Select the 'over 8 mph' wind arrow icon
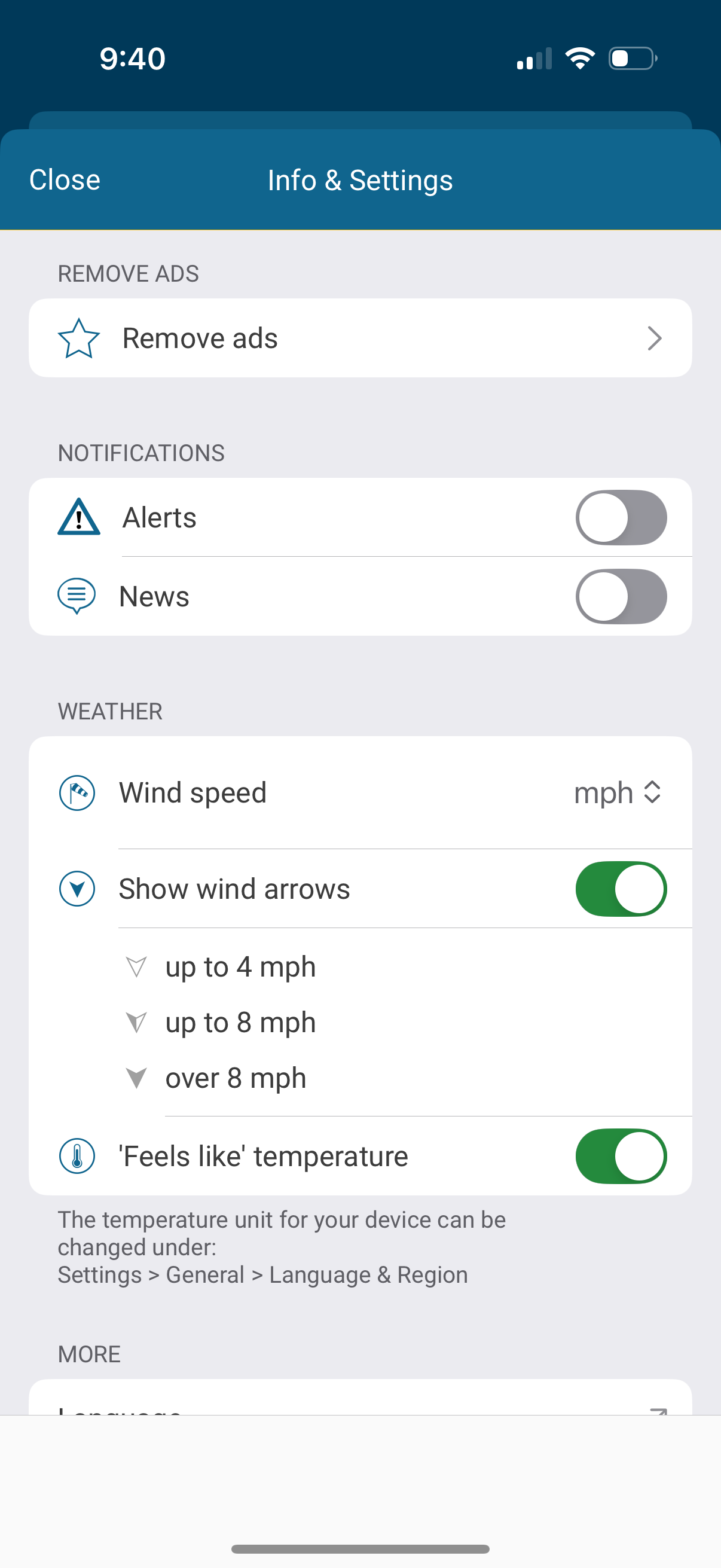721x1568 pixels. coord(136,1078)
